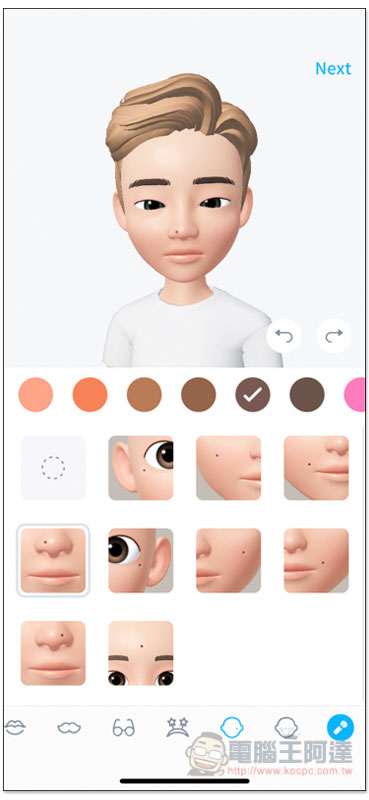Tap Next to continue
This screenshot has width=369, height=800.
point(333,68)
